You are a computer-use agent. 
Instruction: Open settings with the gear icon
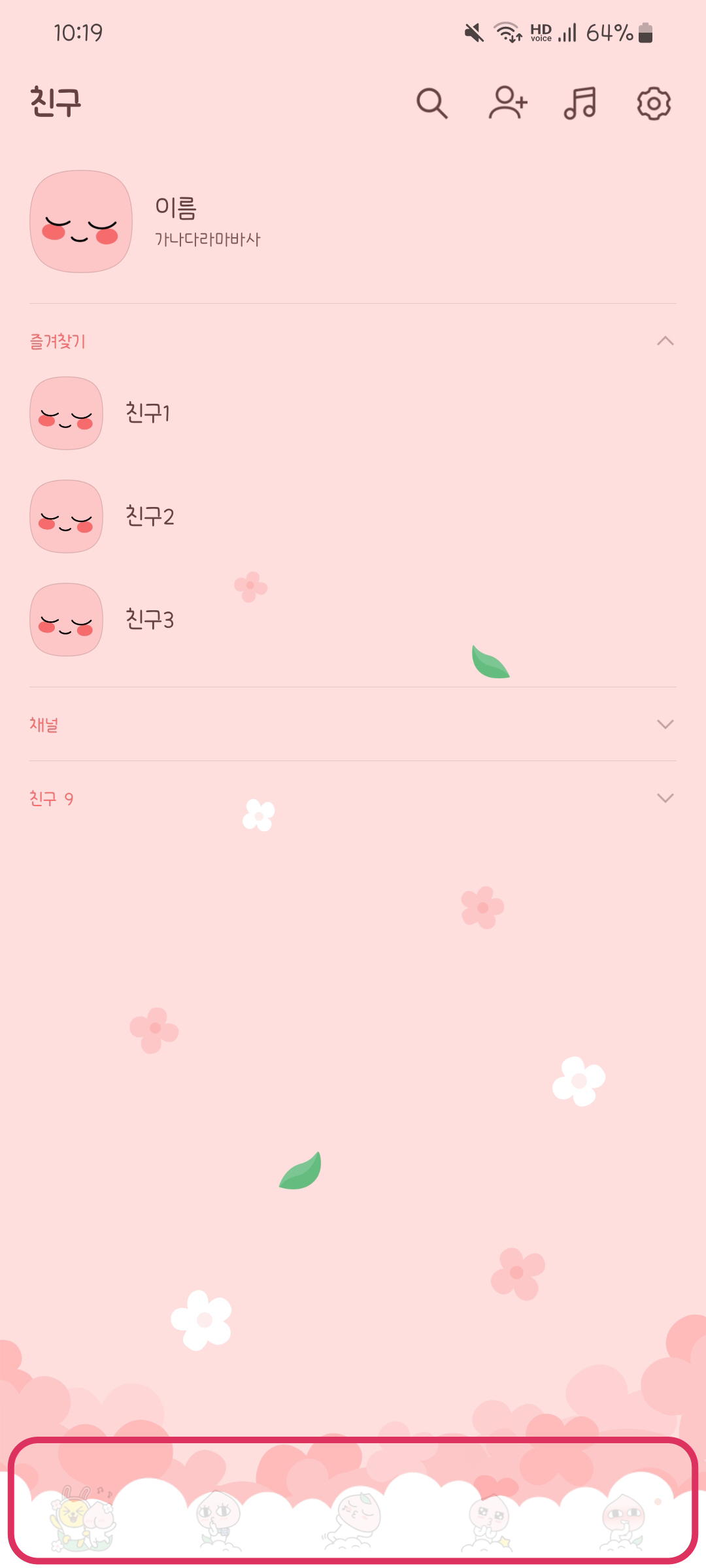[x=654, y=103]
